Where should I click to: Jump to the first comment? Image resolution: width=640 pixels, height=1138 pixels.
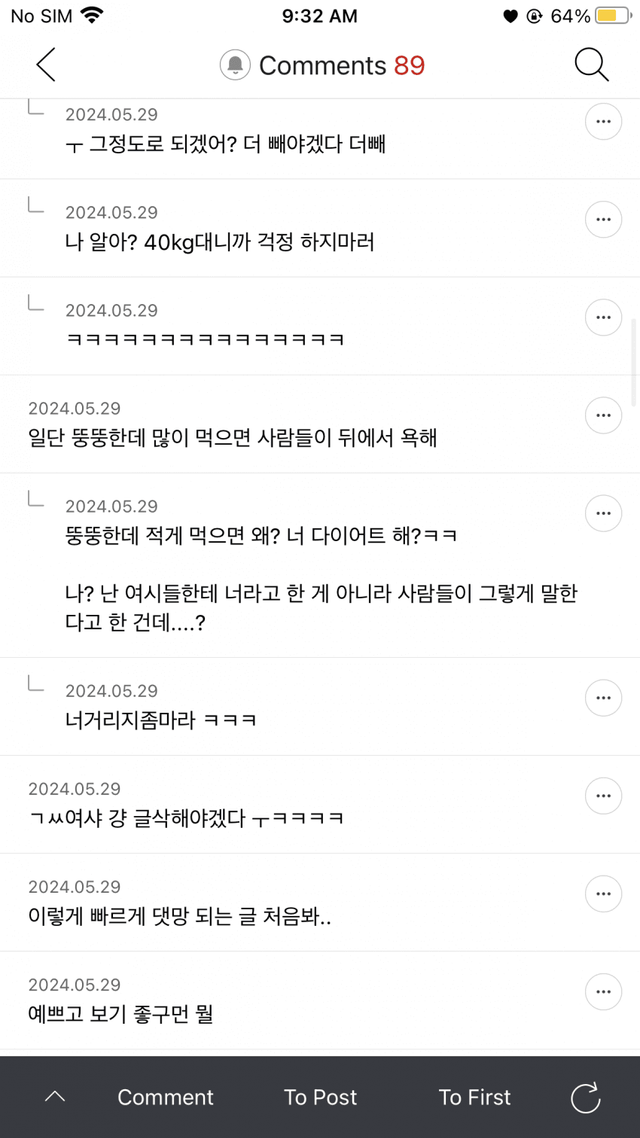click(474, 1097)
